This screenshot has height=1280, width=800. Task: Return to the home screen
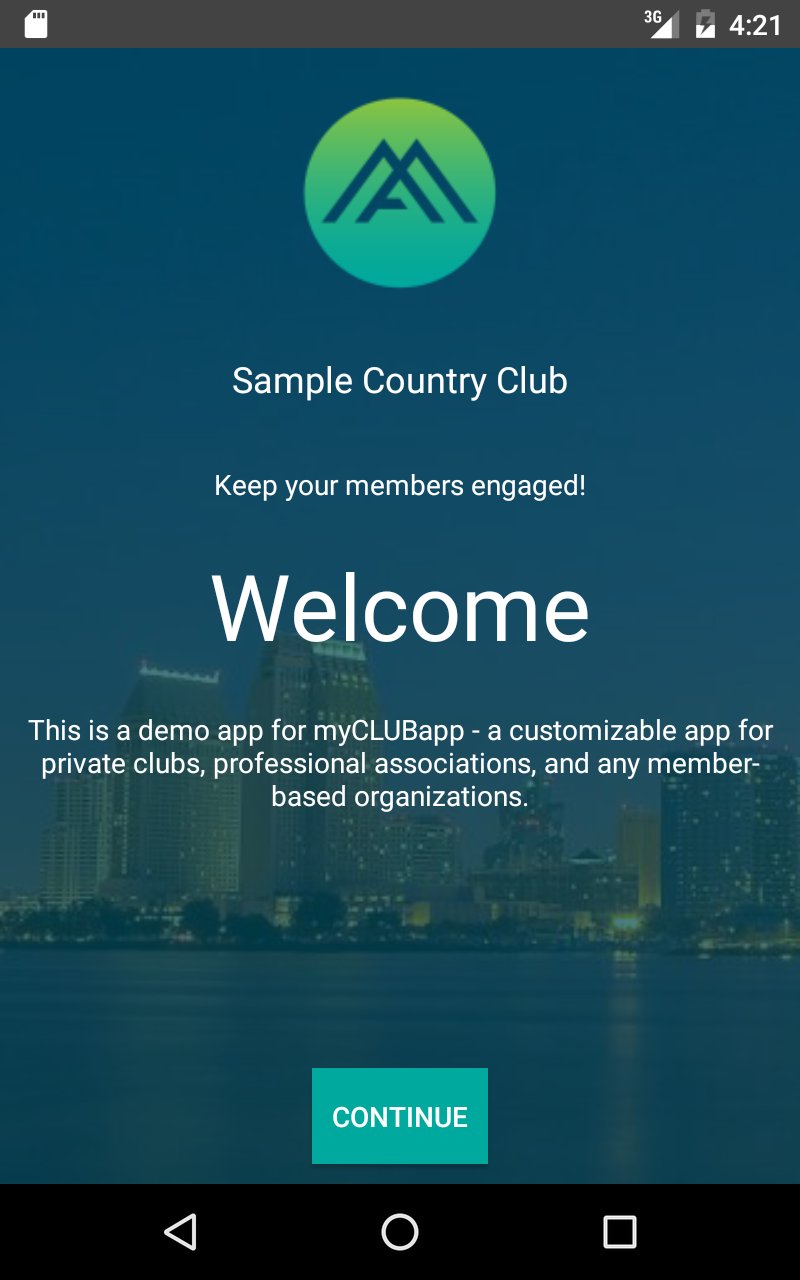click(400, 1232)
